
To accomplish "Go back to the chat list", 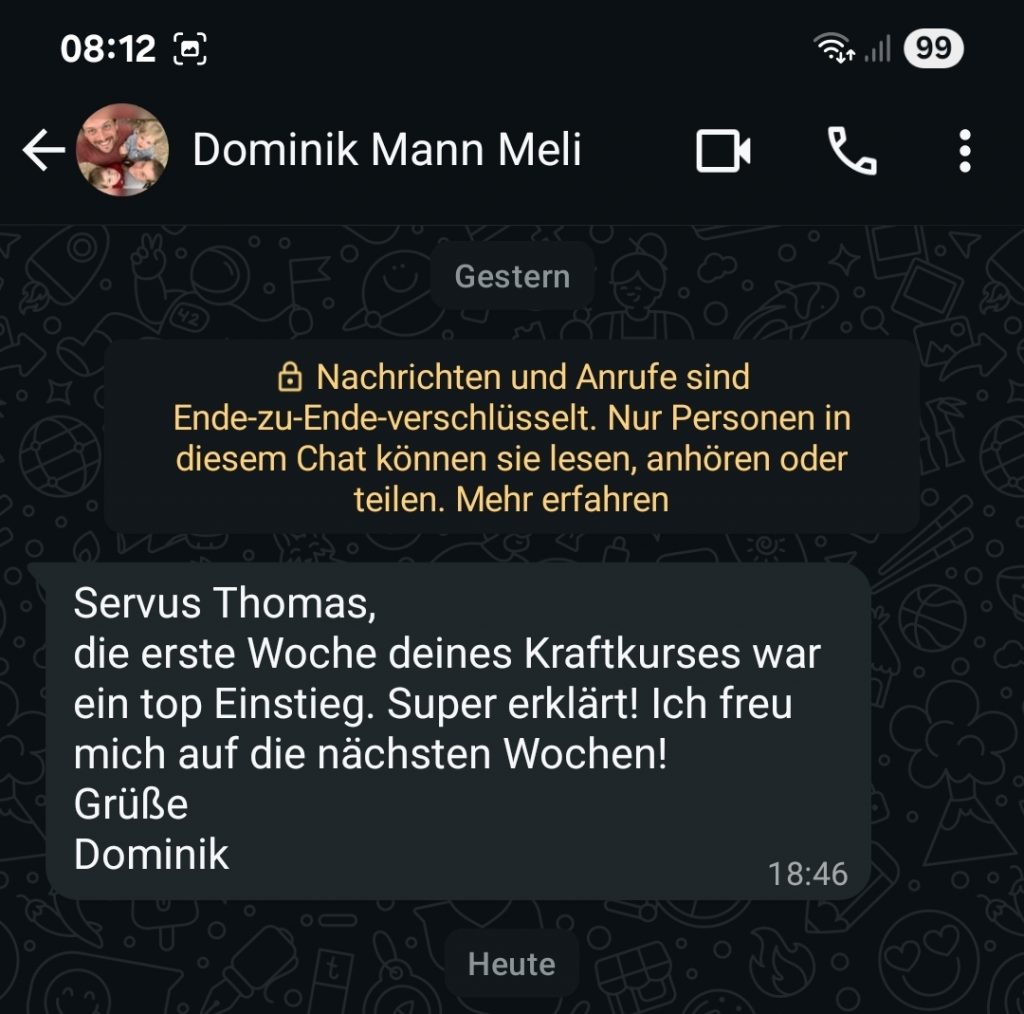I will pos(43,152).
